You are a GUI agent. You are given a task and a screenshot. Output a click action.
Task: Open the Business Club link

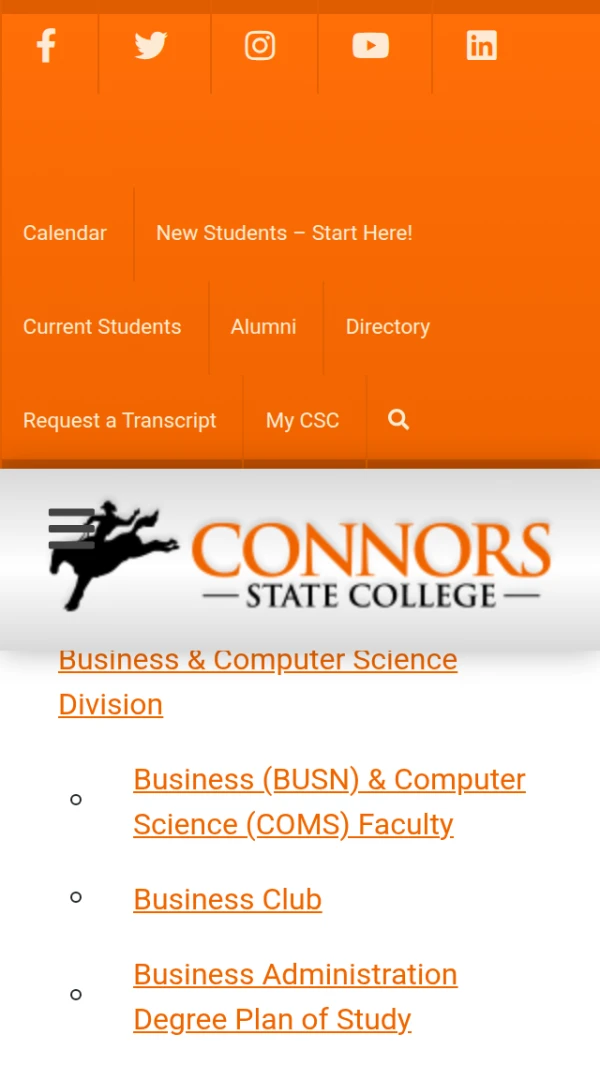pyautogui.click(x=227, y=899)
